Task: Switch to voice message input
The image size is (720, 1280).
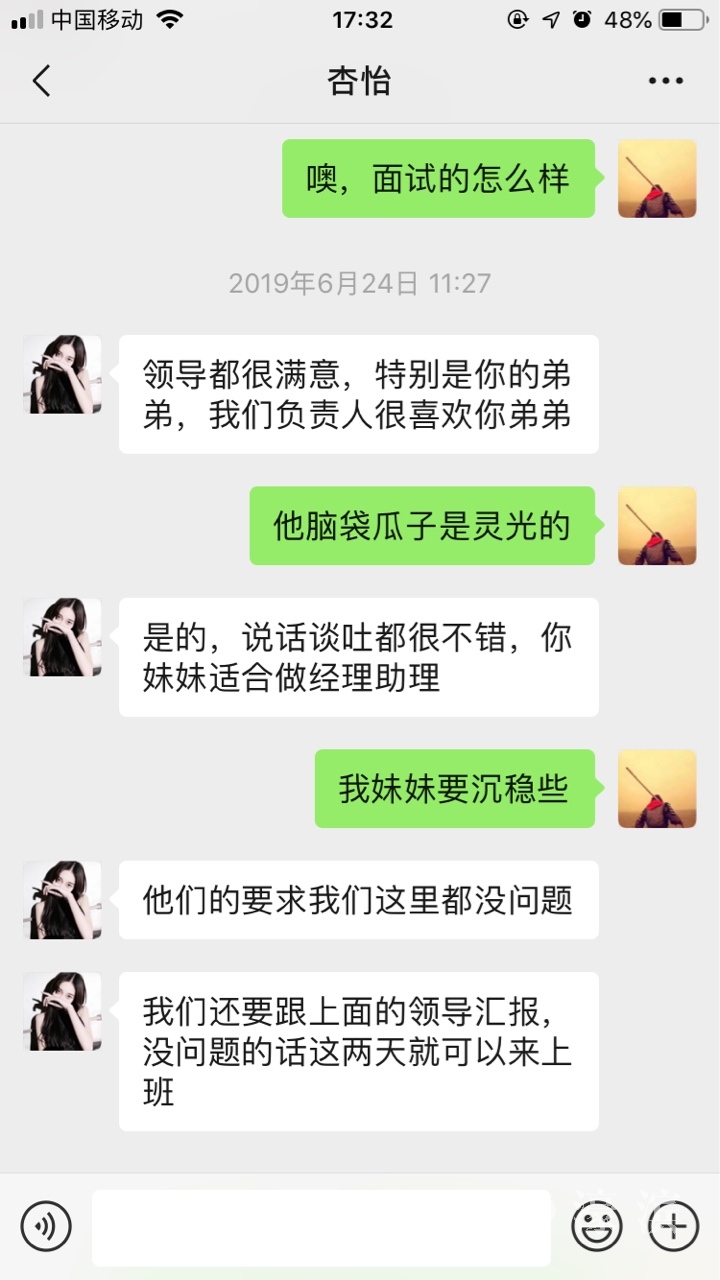Action: [x=46, y=1226]
